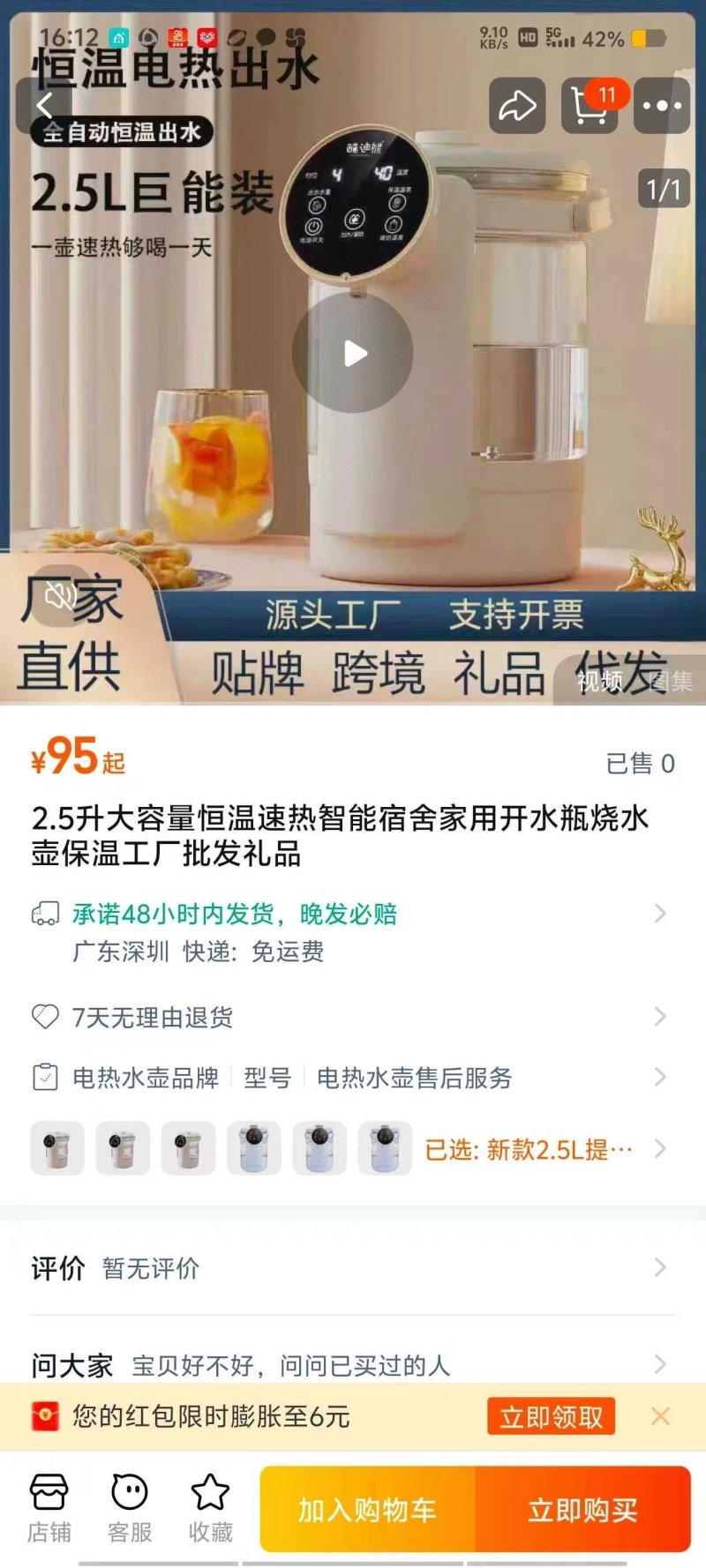
Task: Unmute the product video sound
Action: 62,596
